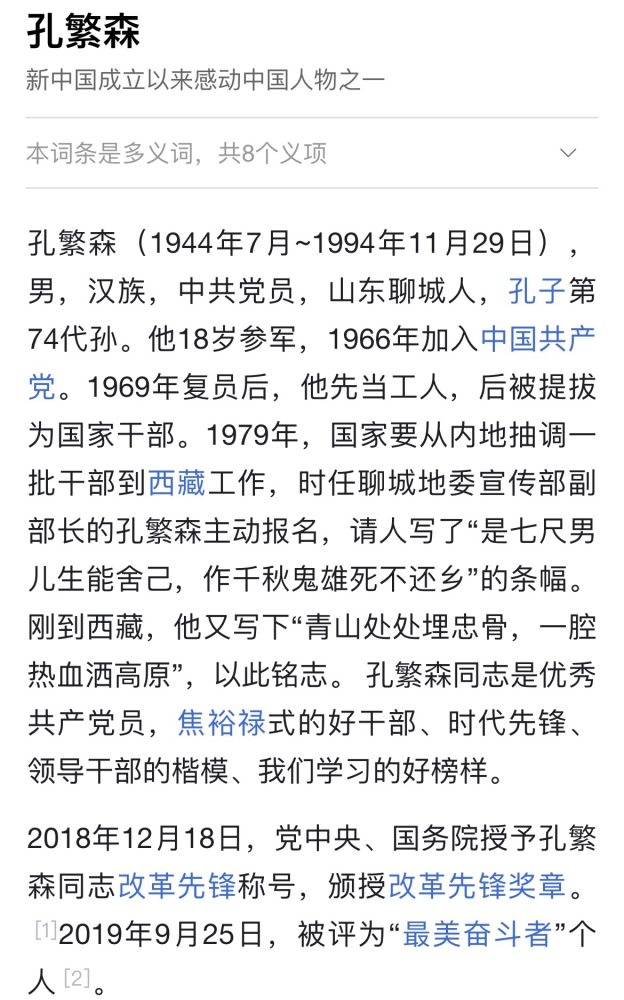The height and width of the screenshot is (1000, 624).
Task: Open the 西藏 link
Action: coord(177,483)
